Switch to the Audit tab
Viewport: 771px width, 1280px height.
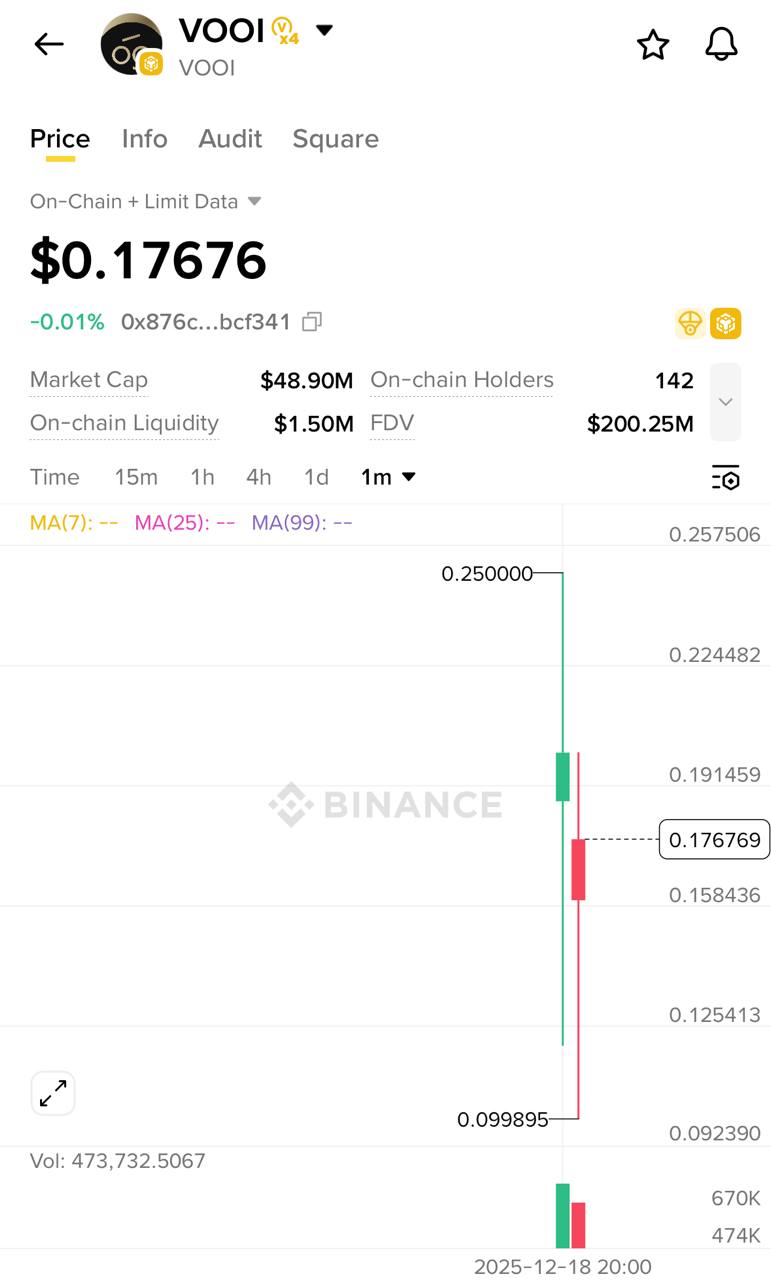pos(230,139)
